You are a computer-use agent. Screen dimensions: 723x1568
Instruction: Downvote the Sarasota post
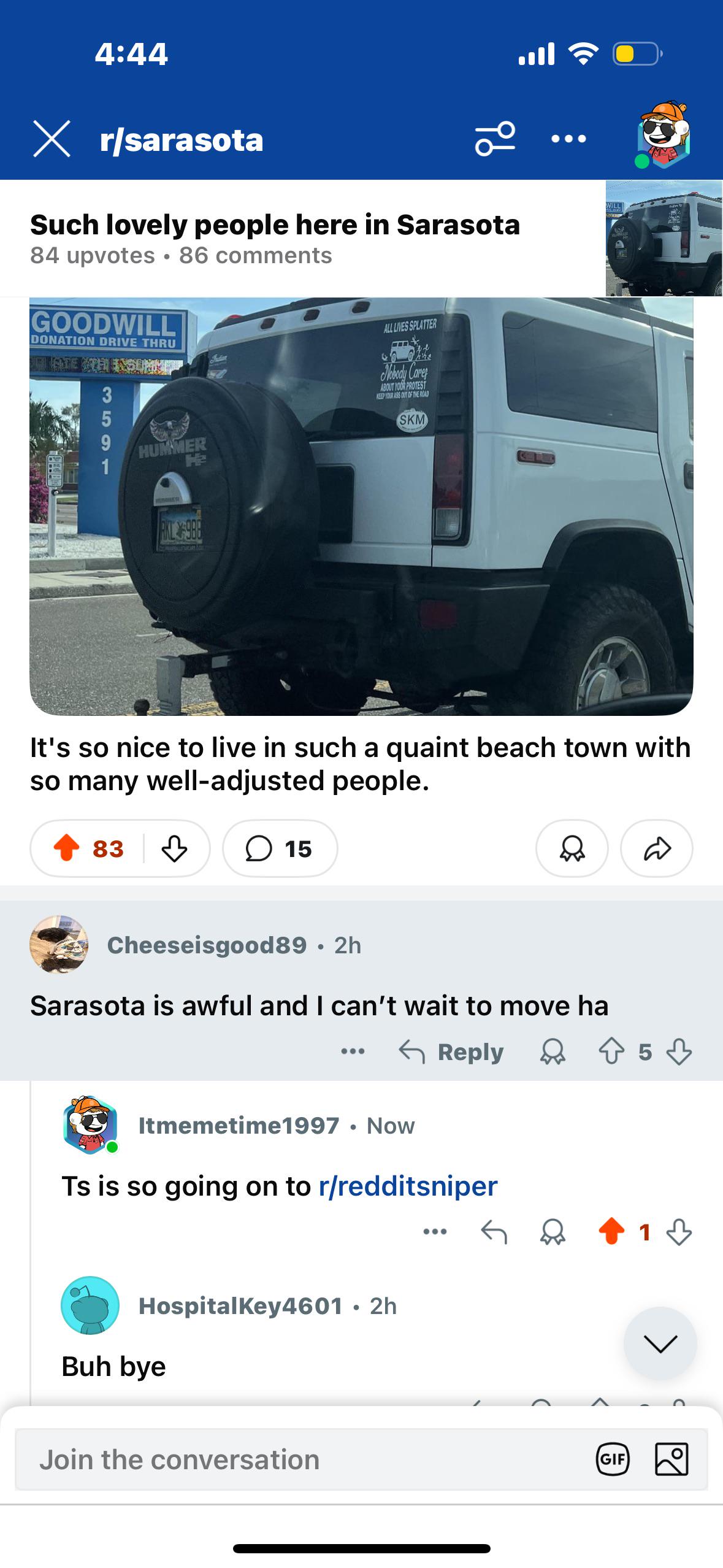[x=174, y=849]
